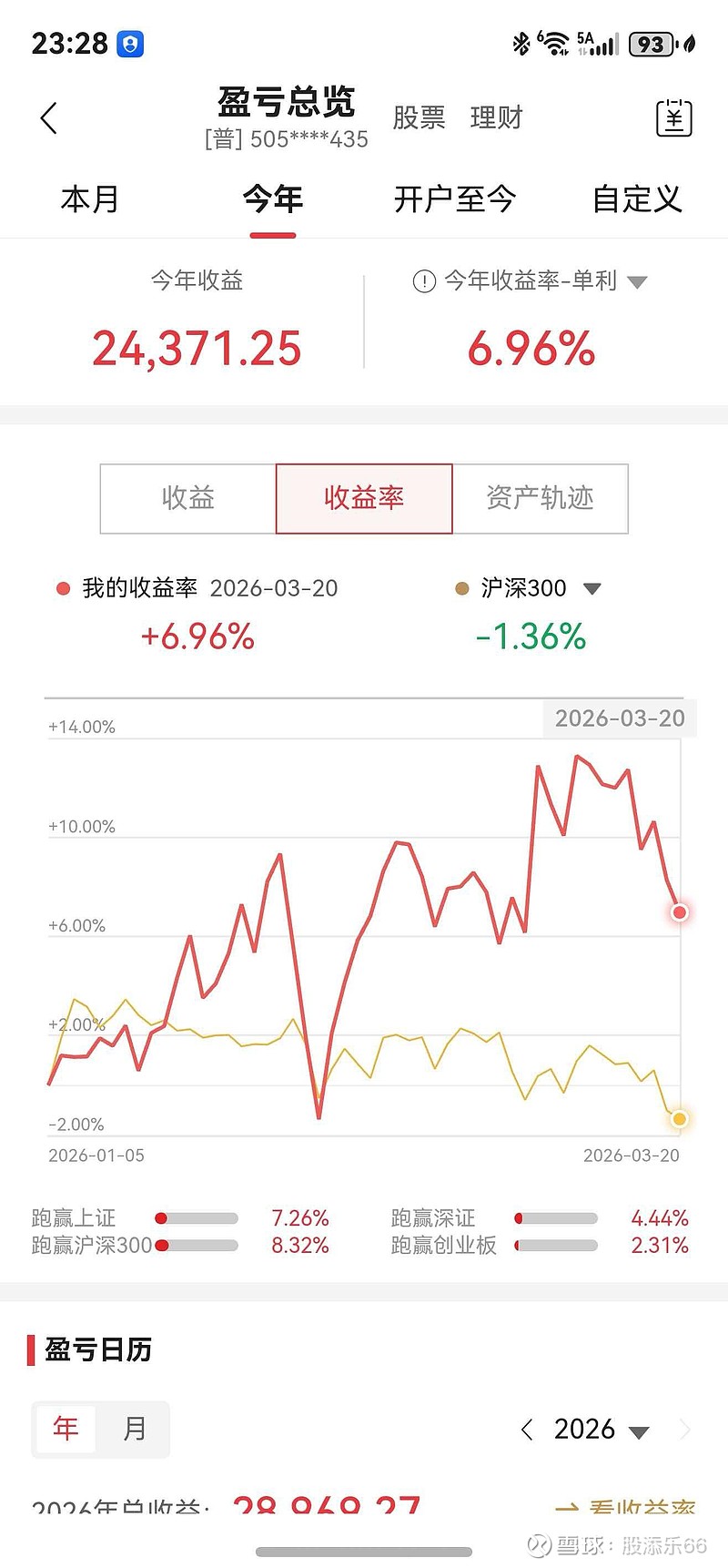
Task: Tap the red endpoint marker on the chart
Action: [x=679, y=911]
